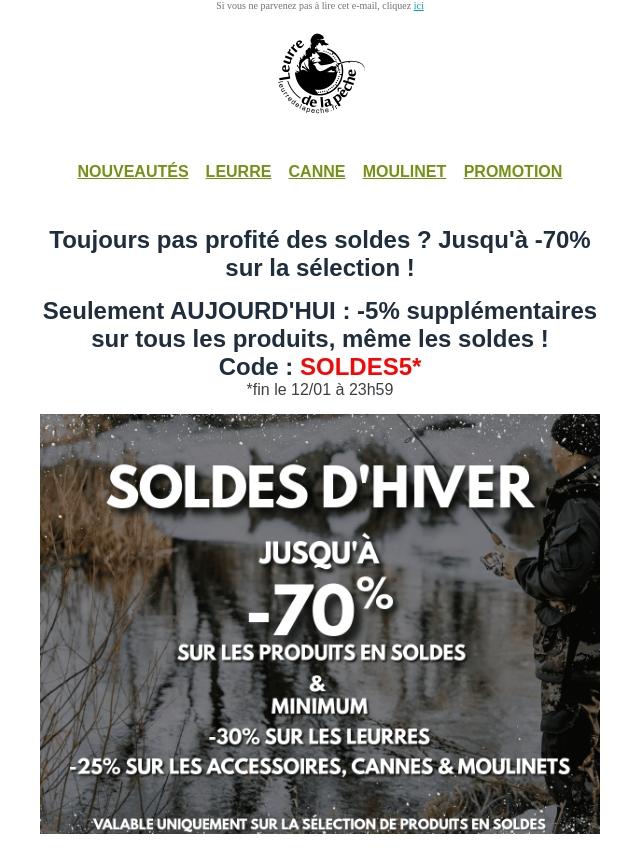640x854 pixels.
Task: Go to the LEURRE category
Action: pyautogui.click(x=238, y=172)
